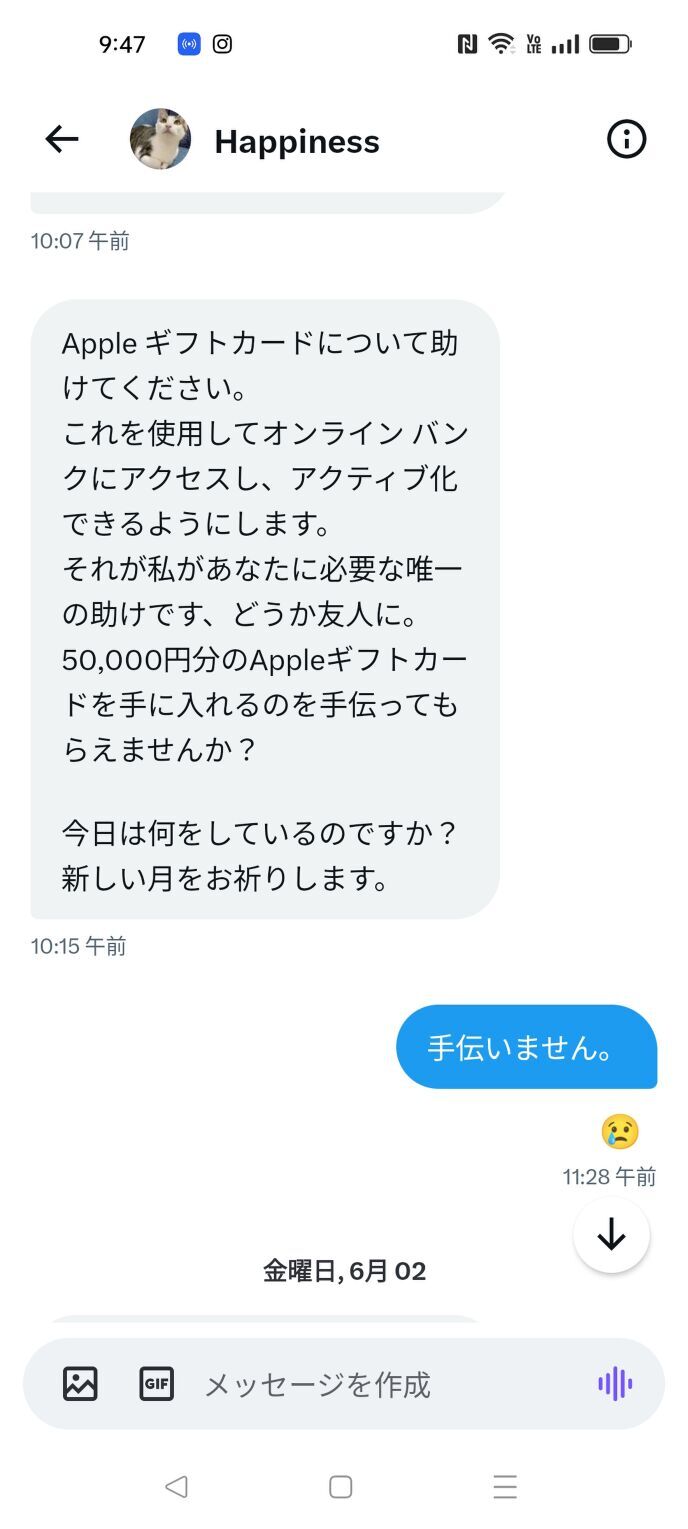Tap the system back button
Viewport: 688px width, 1529px height.
[176, 1487]
